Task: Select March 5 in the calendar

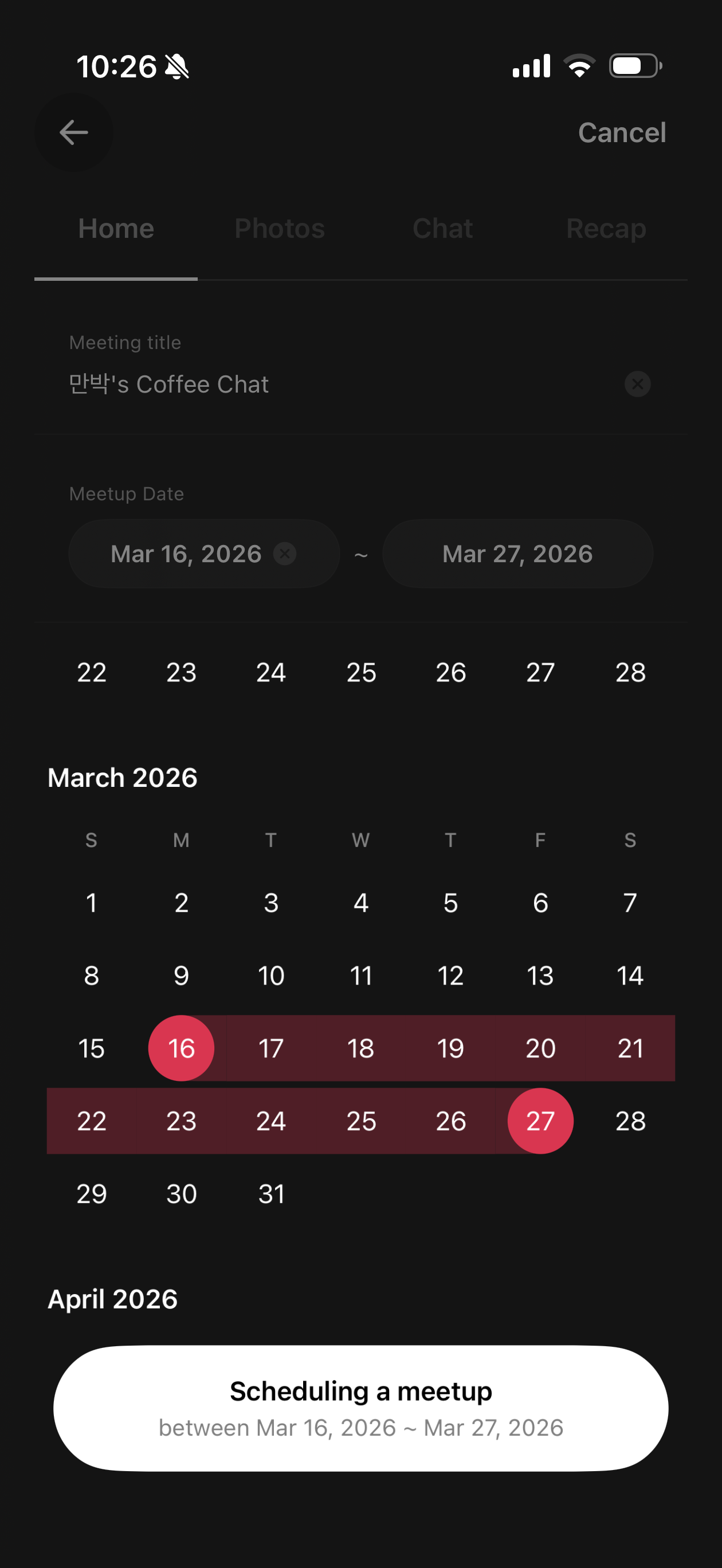Action: [450, 903]
